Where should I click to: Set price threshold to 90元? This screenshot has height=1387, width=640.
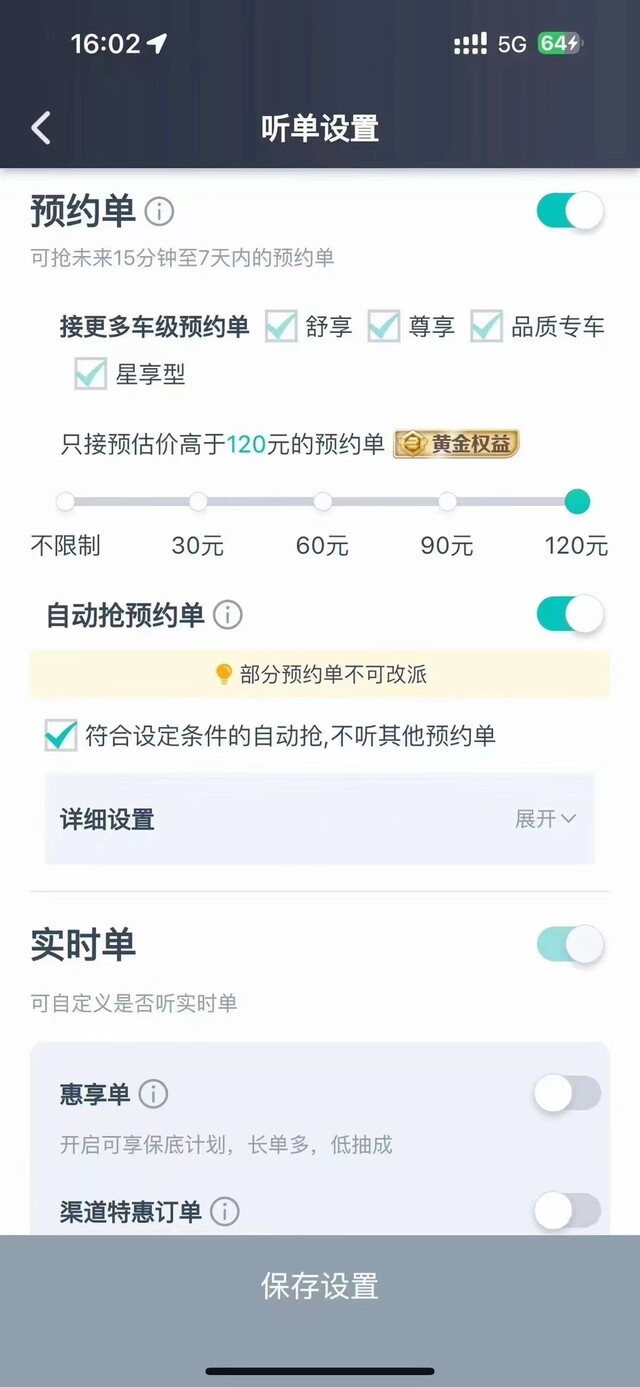(x=447, y=501)
